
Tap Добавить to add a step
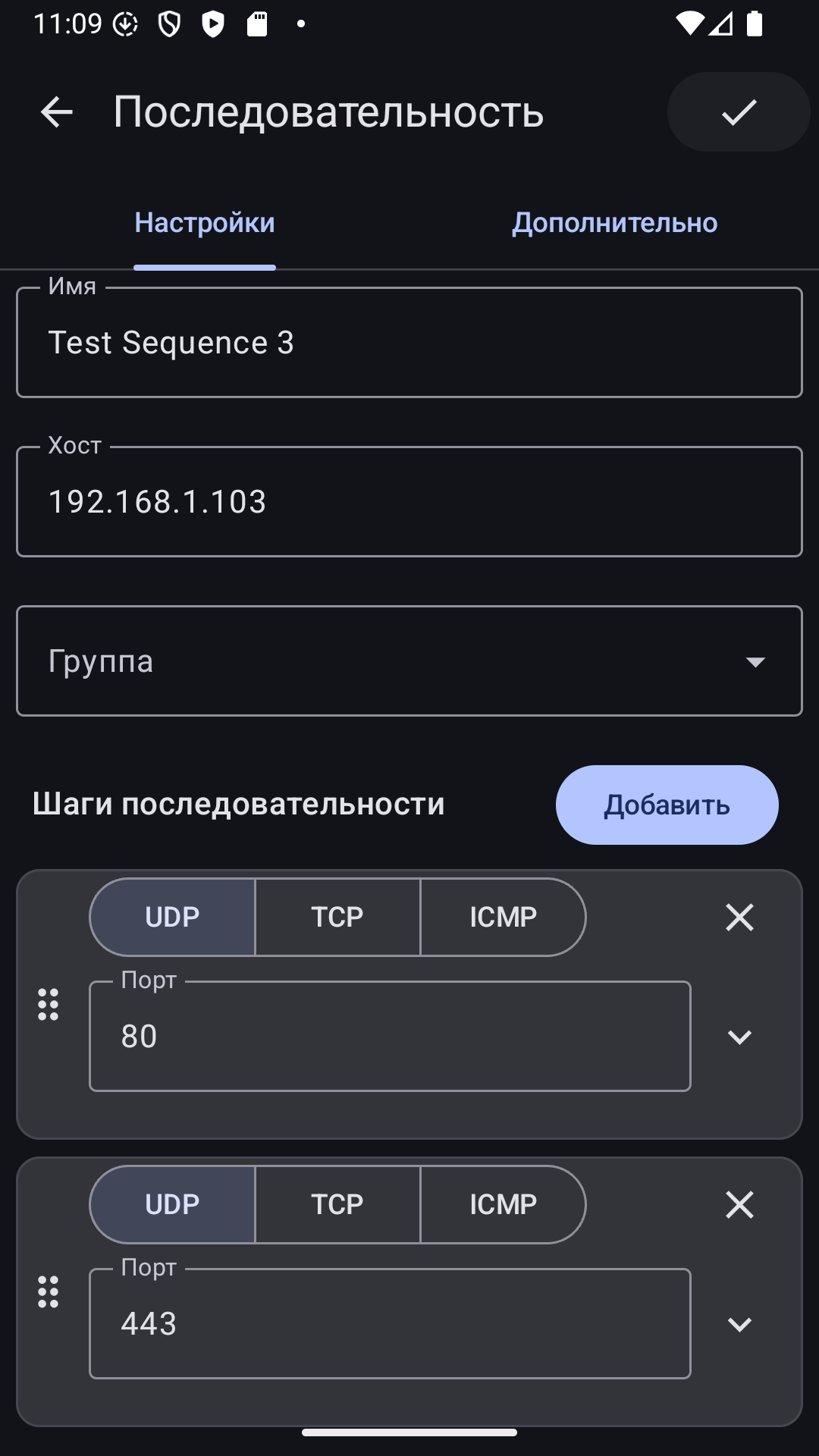pos(667,805)
